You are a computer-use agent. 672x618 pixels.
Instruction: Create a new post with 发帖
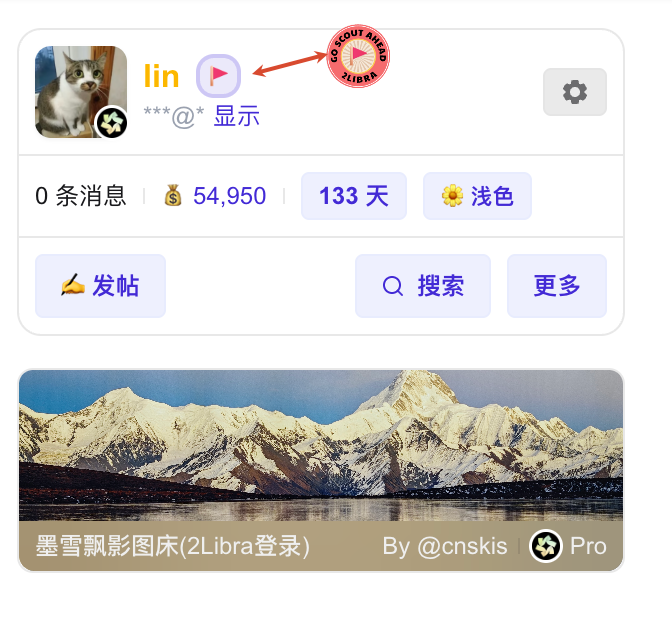[100, 286]
